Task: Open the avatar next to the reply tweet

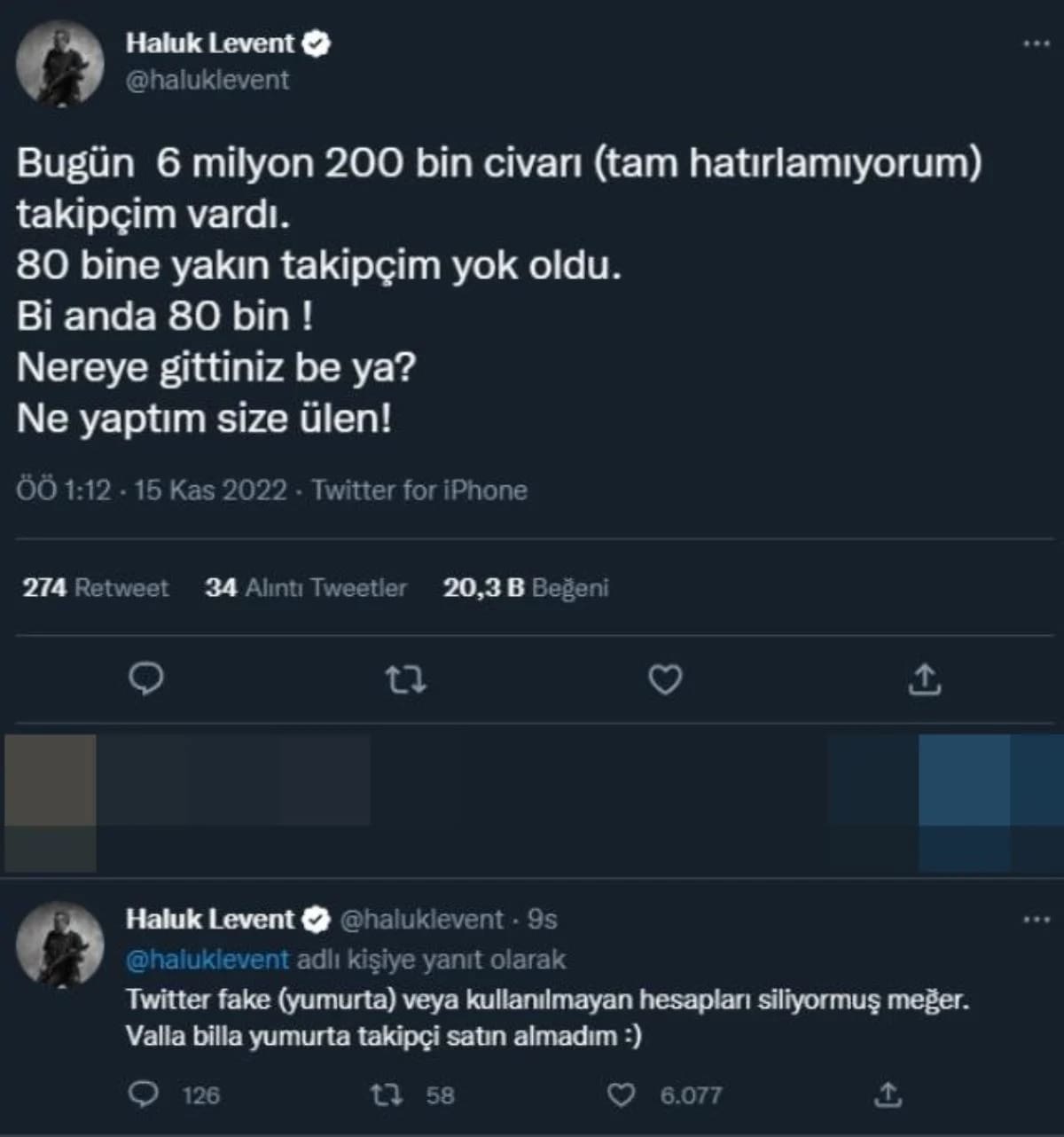Action: pyautogui.click(x=60, y=945)
